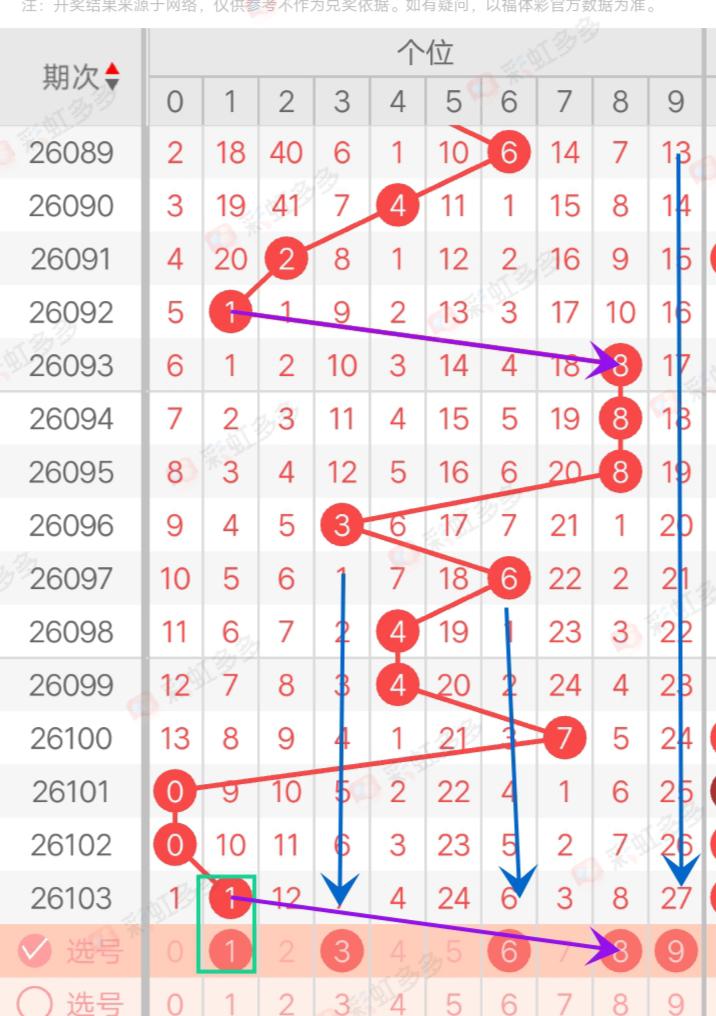Pick number 4 in the ticked 选号 row
The image size is (716, 1016).
coord(398,951)
